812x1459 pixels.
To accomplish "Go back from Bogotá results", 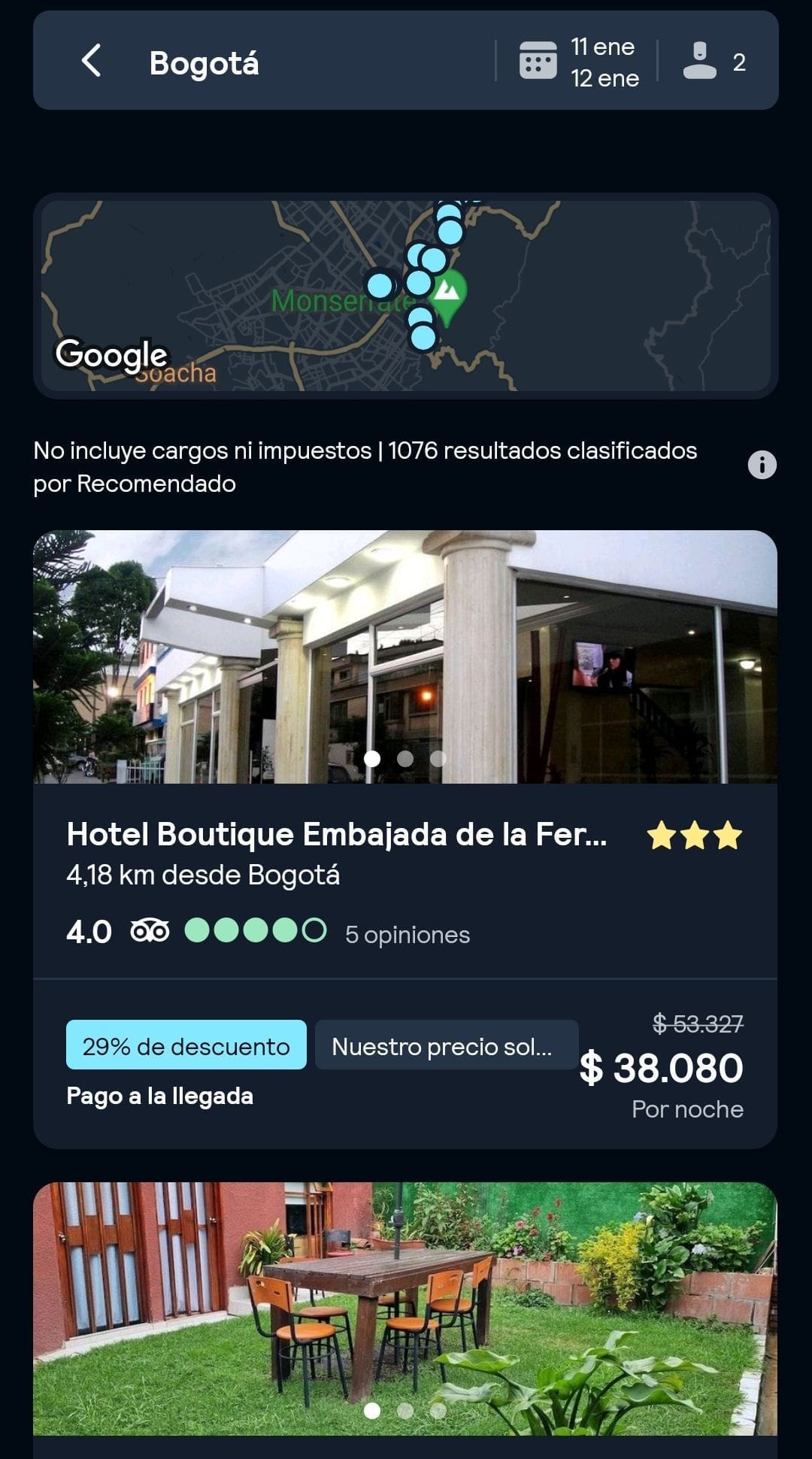I will 91,61.
